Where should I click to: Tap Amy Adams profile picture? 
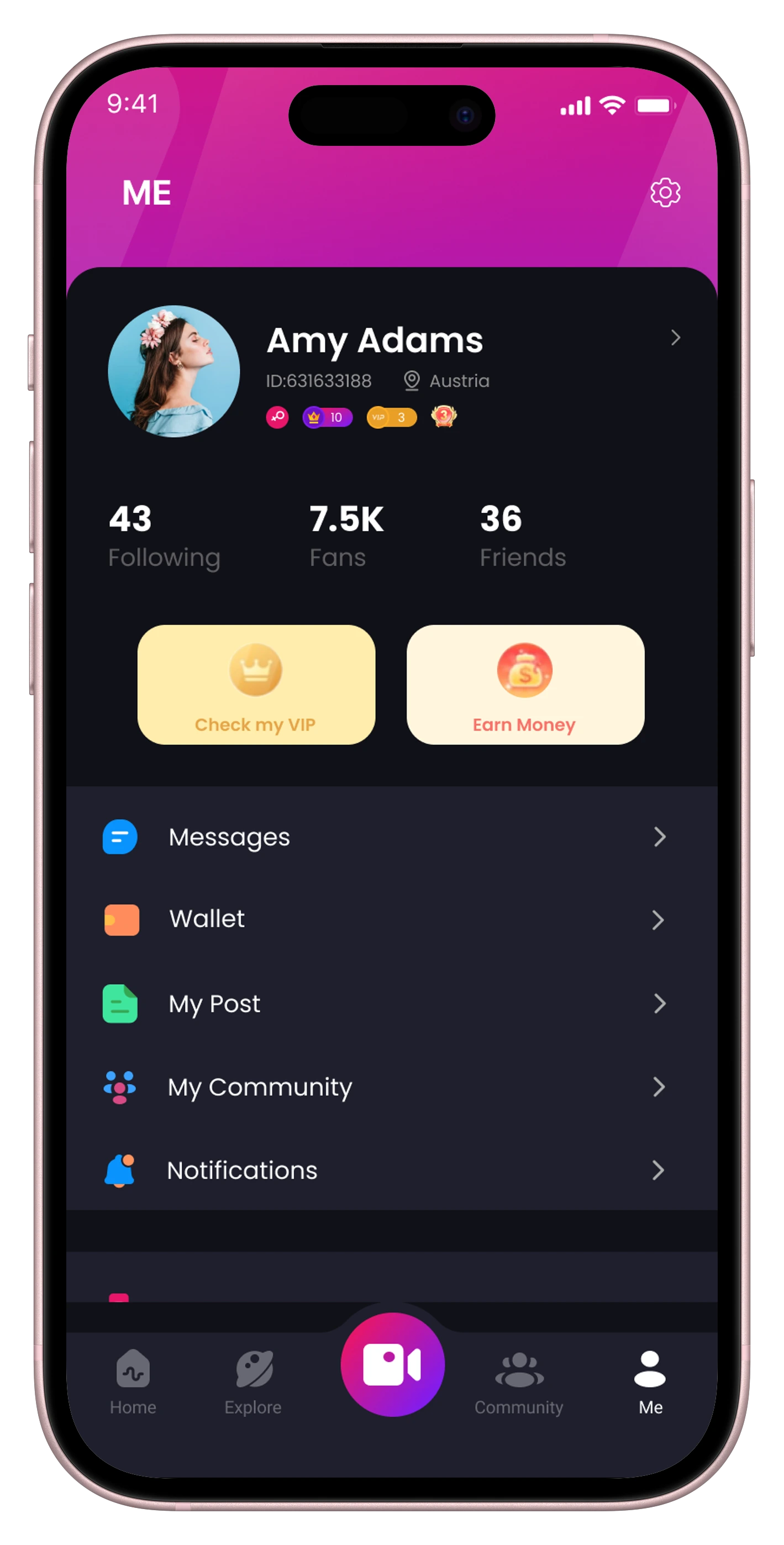[x=174, y=371]
